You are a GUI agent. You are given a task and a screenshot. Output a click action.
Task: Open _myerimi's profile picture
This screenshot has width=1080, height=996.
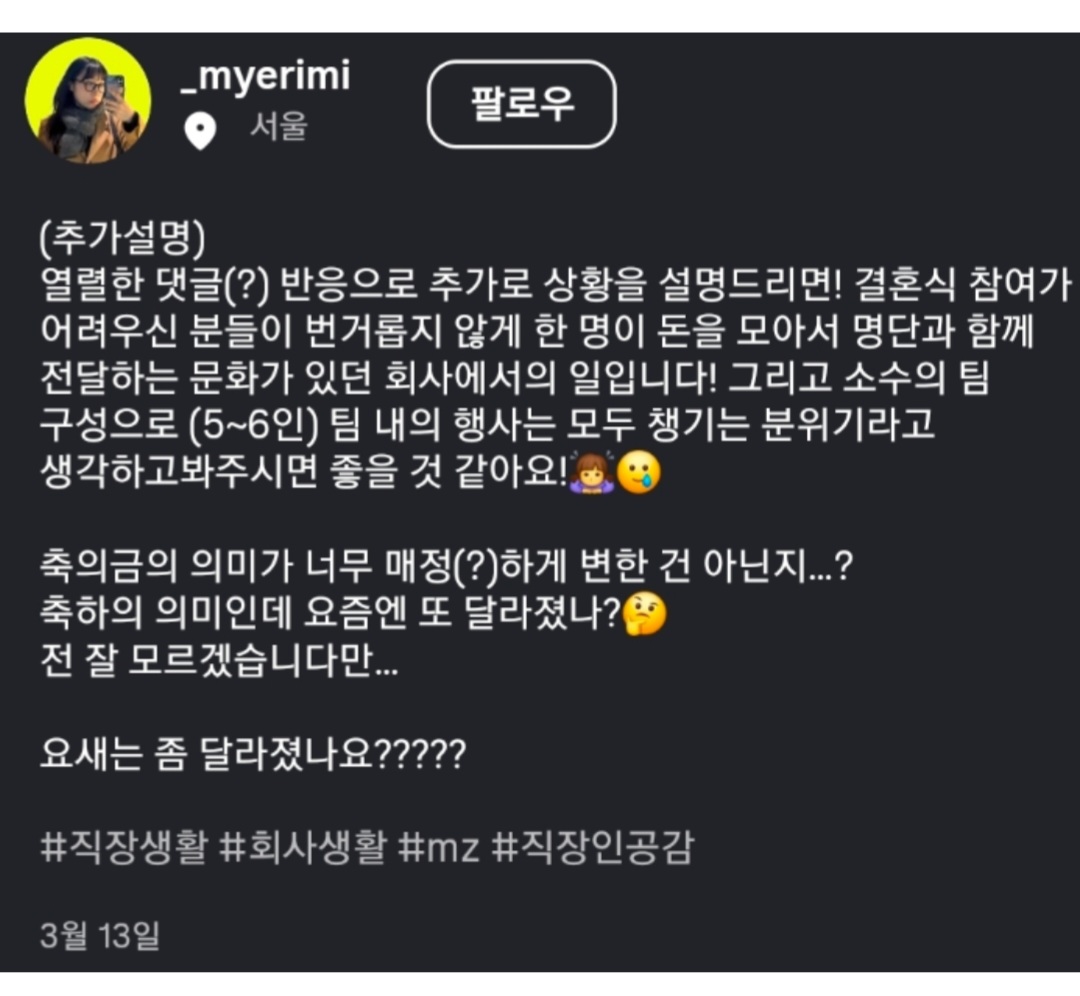coord(88,101)
